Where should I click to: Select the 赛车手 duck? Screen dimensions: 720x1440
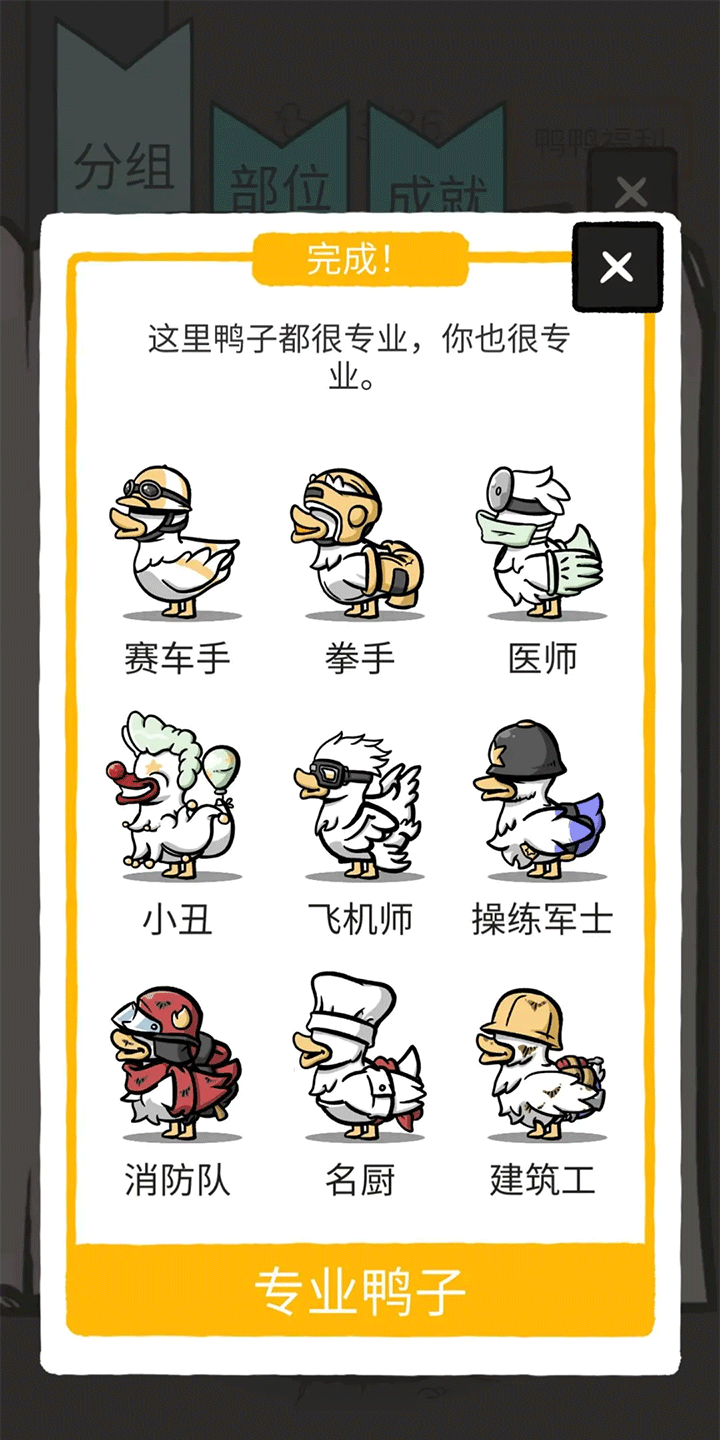coord(176,545)
